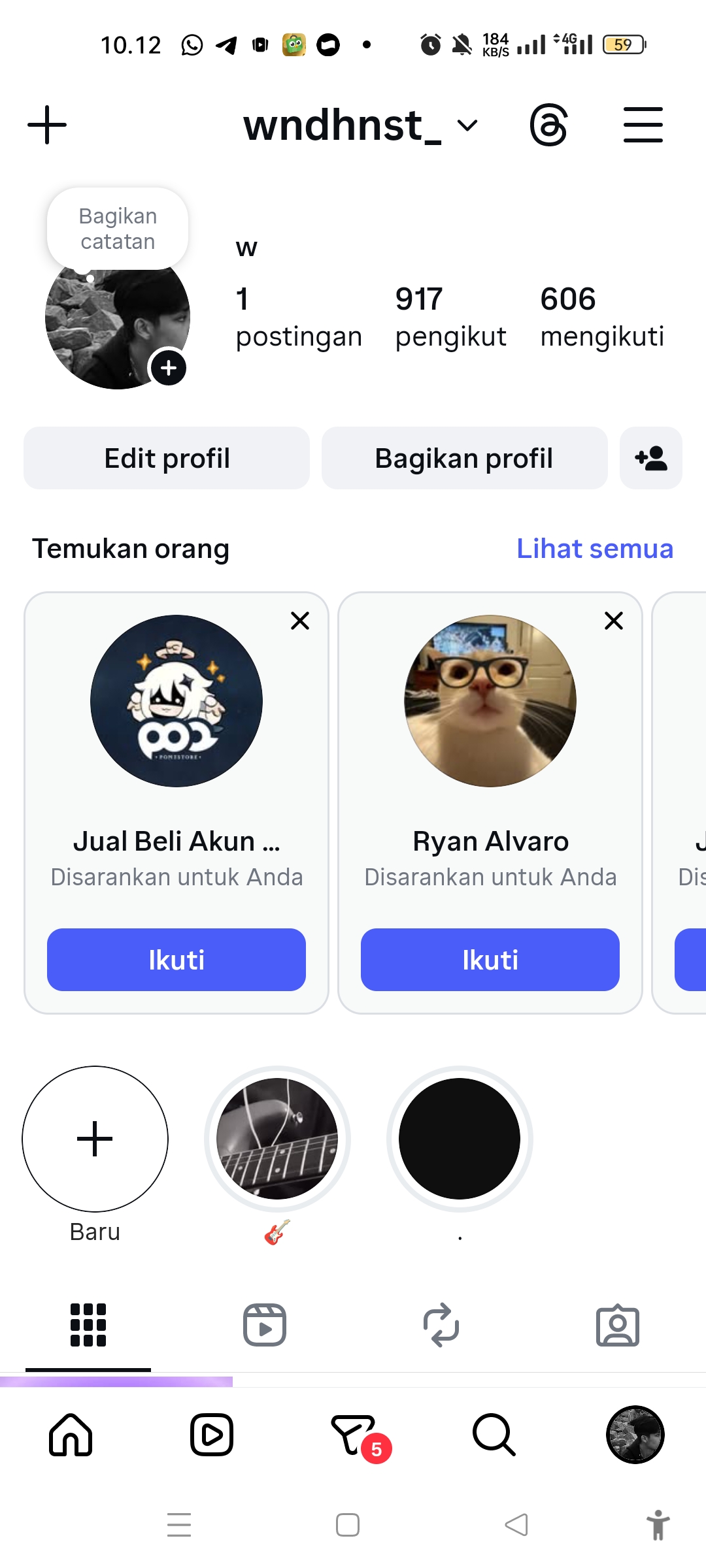Switch to the reposts tab
706x1568 pixels.
coord(441,1325)
